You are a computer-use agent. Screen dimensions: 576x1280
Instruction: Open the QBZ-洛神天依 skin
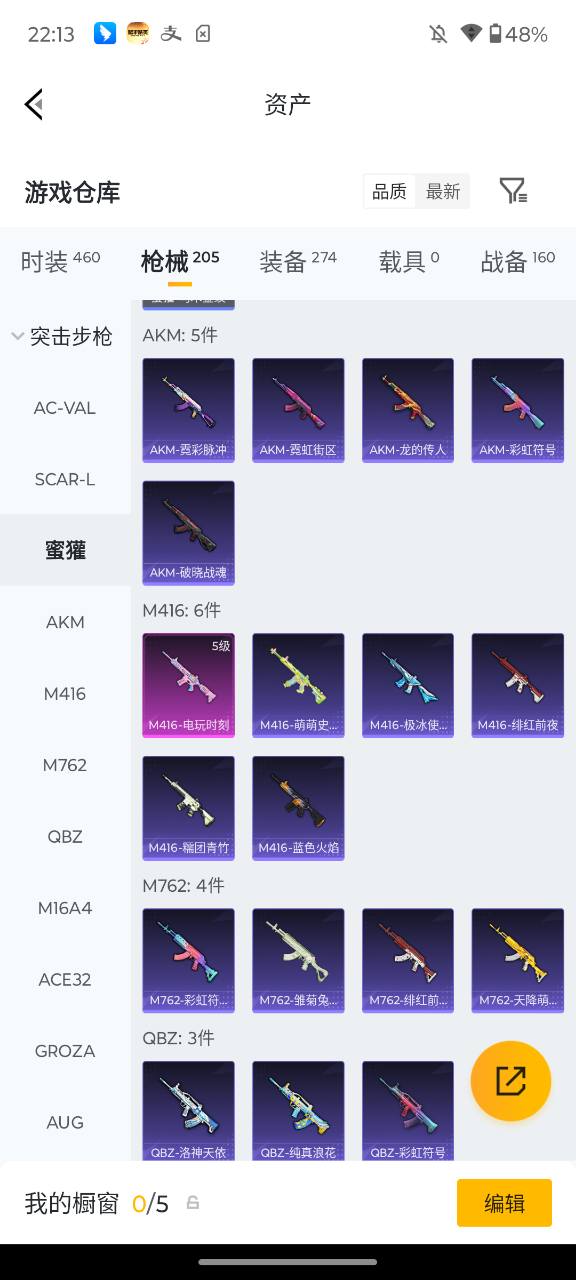(x=189, y=1111)
